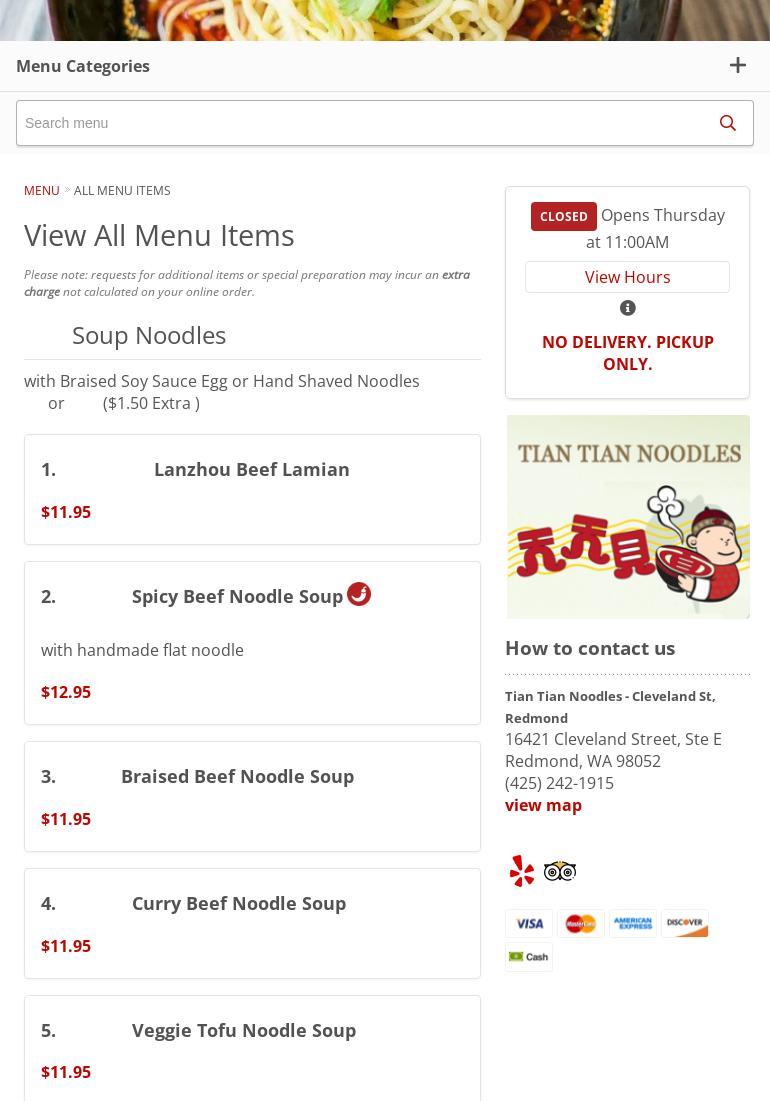
Task: Show info icon below View Hours
Action: (627, 308)
